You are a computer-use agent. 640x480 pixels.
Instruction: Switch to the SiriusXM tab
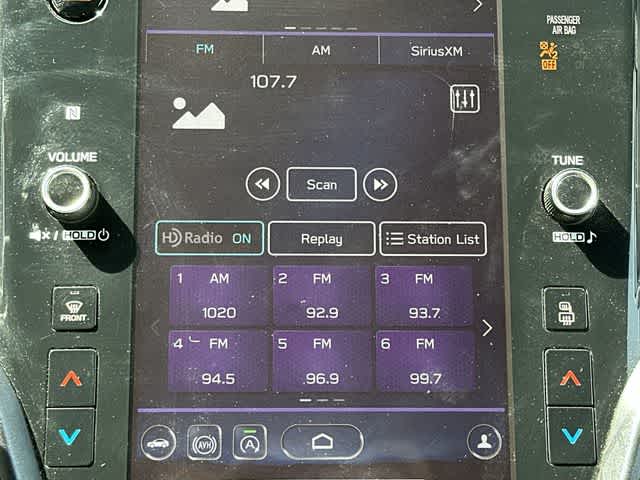click(436, 49)
